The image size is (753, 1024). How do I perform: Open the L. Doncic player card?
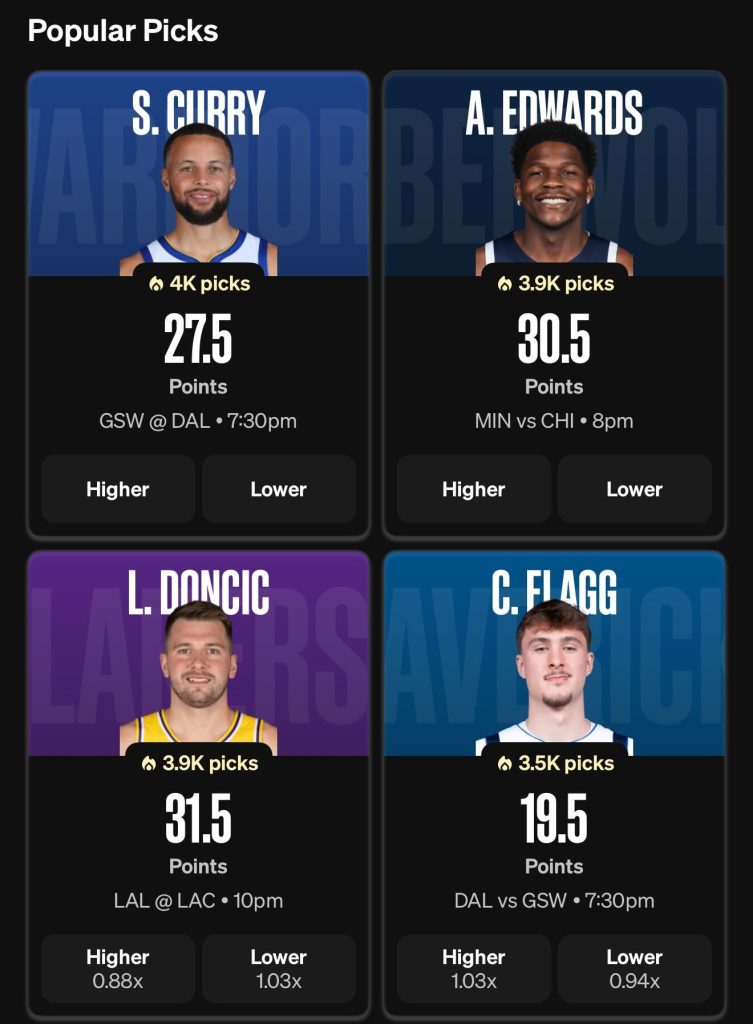[x=198, y=670]
